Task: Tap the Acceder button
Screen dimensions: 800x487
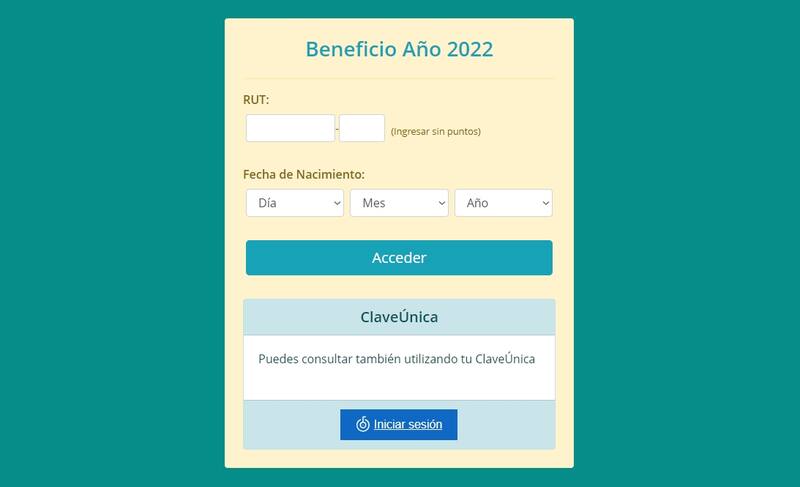Action: pos(399,258)
